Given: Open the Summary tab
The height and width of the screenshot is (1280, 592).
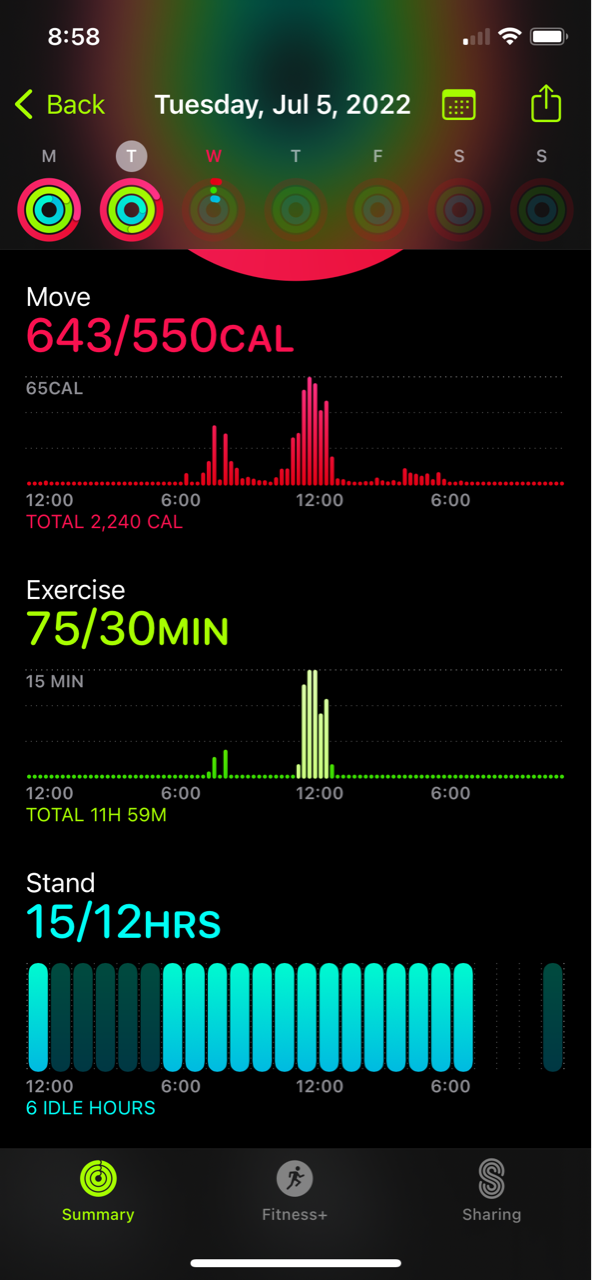Looking at the screenshot, I should (x=98, y=1191).
